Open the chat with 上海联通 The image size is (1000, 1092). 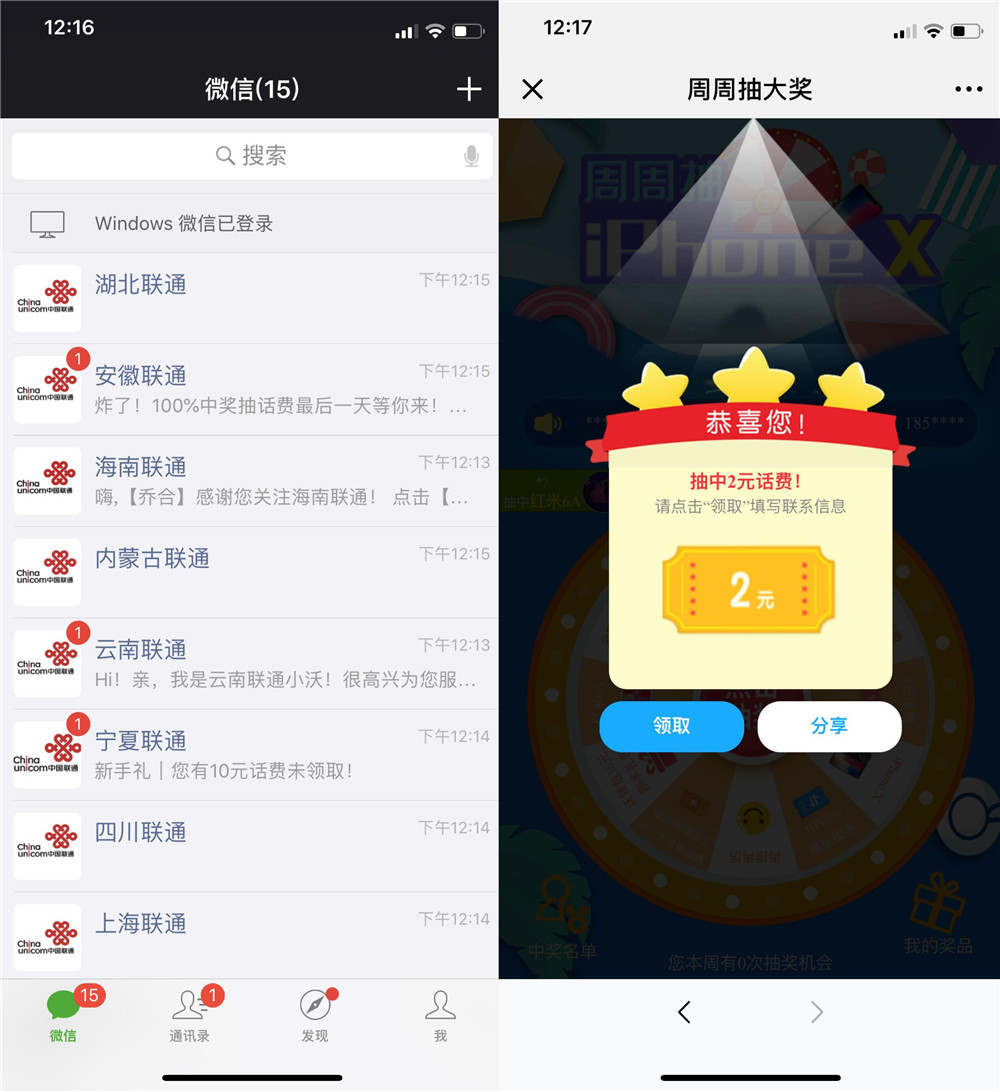250,937
